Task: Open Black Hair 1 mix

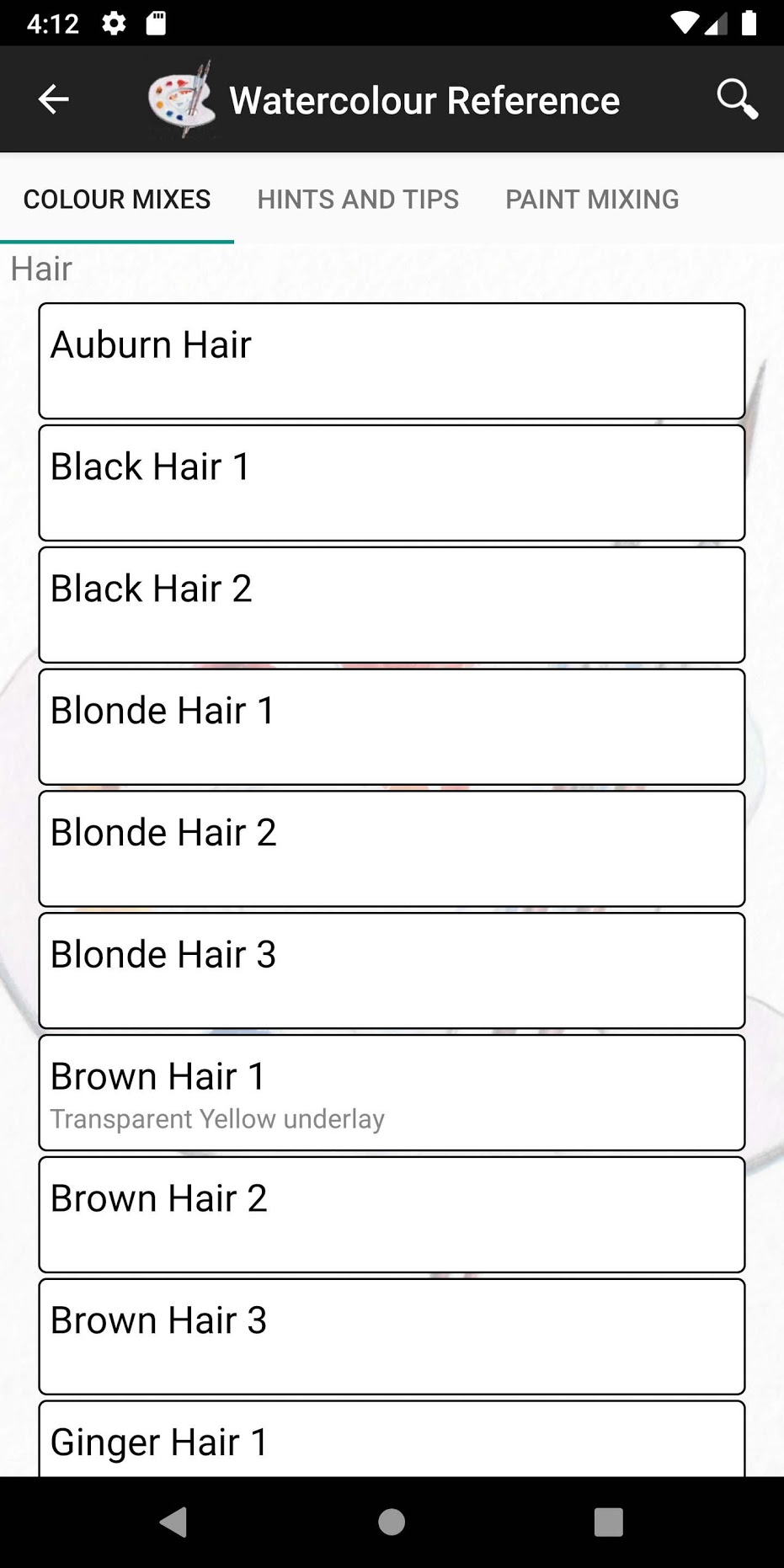Action: [x=392, y=483]
